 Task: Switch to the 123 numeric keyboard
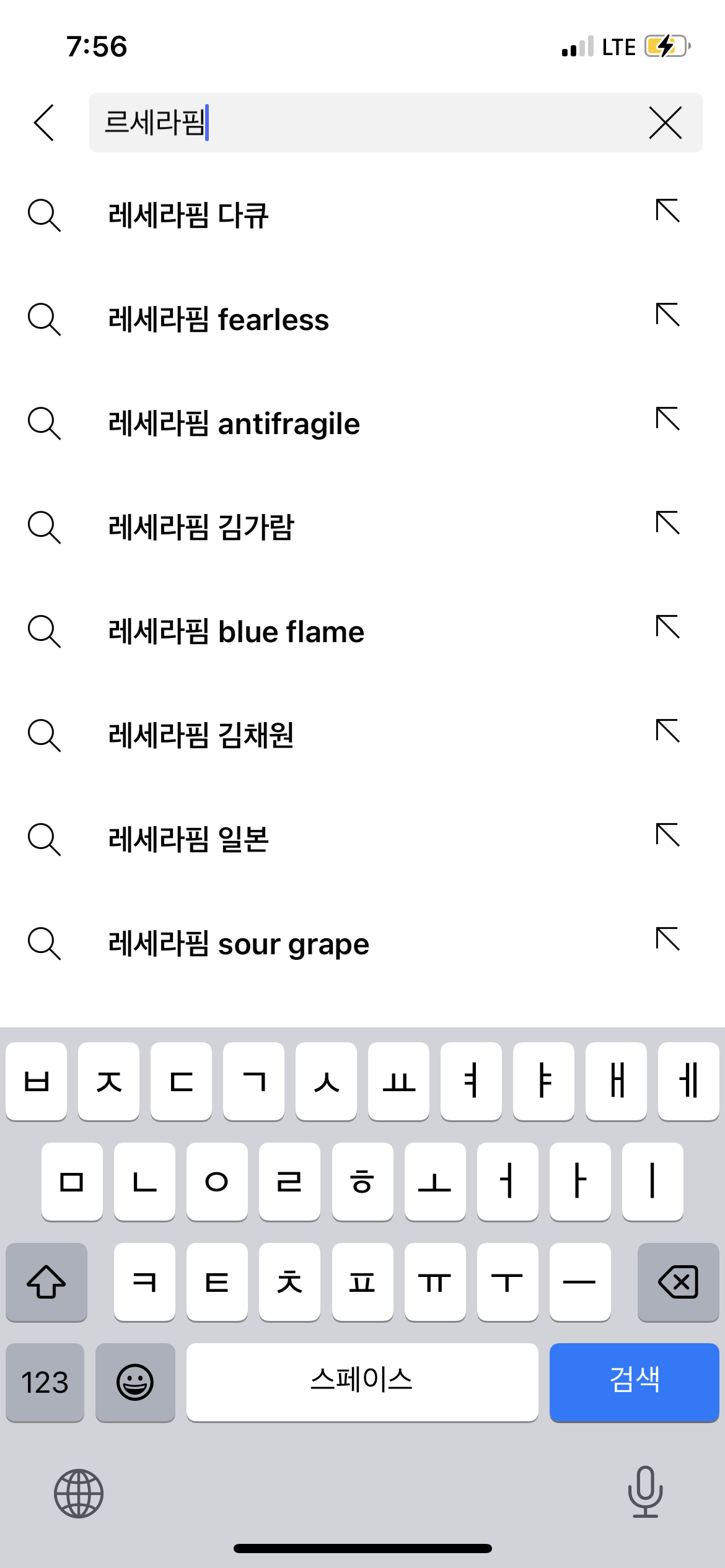coord(44,1382)
